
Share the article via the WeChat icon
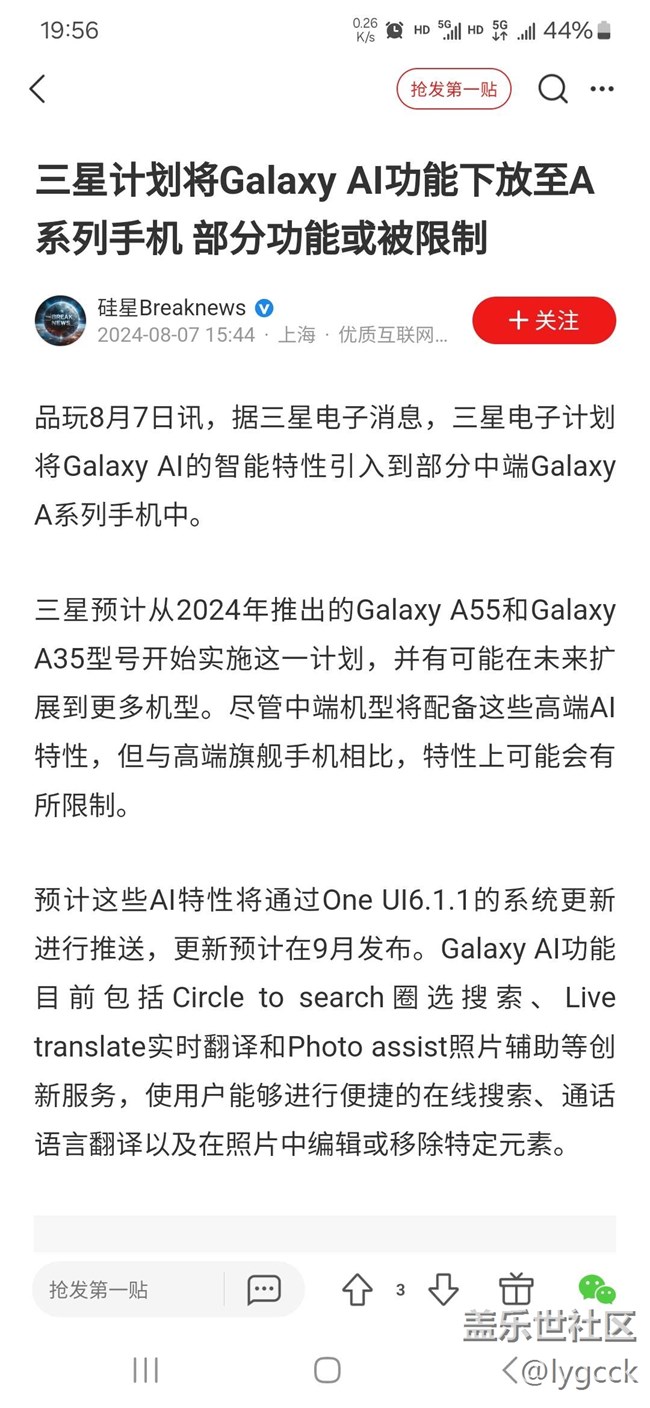(x=596, y=1290)
